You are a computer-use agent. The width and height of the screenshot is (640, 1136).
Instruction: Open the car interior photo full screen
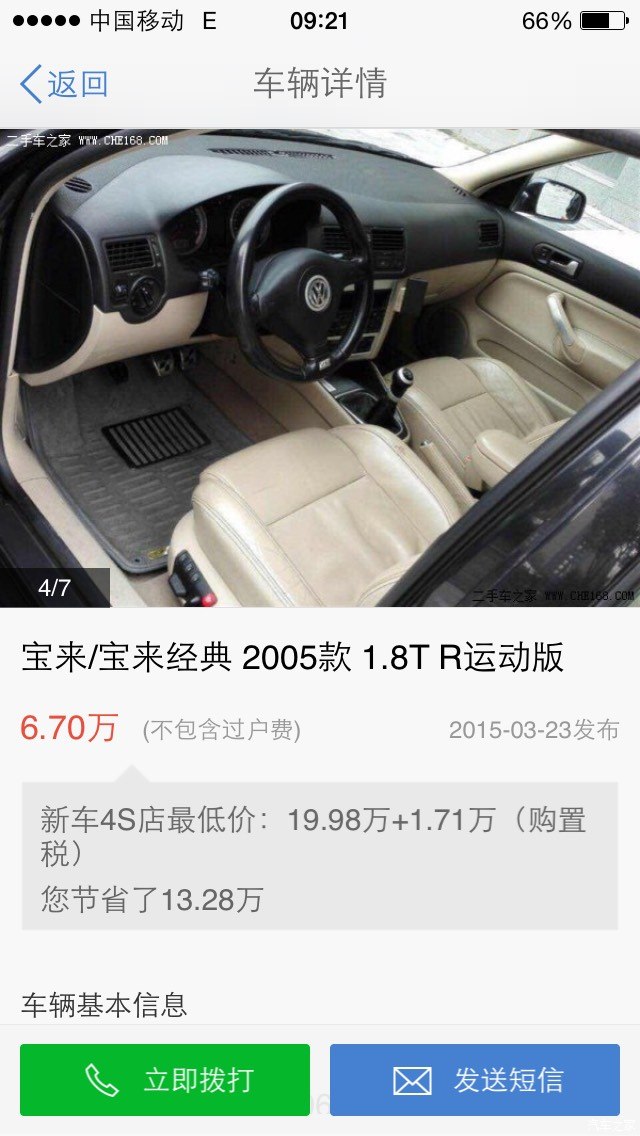click(x=320, y=368)
